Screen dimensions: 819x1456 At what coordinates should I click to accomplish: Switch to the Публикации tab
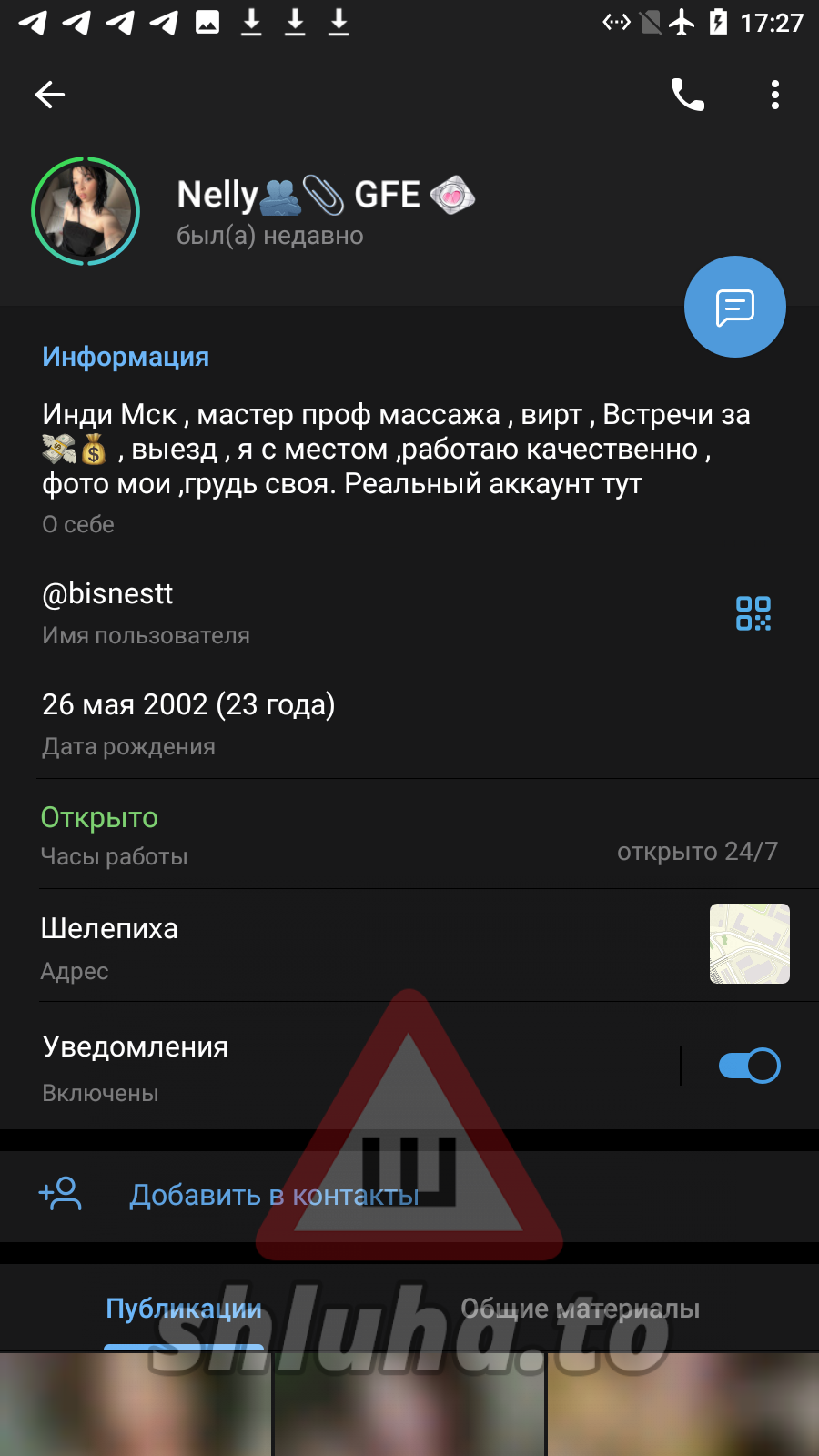[184, 1309]
